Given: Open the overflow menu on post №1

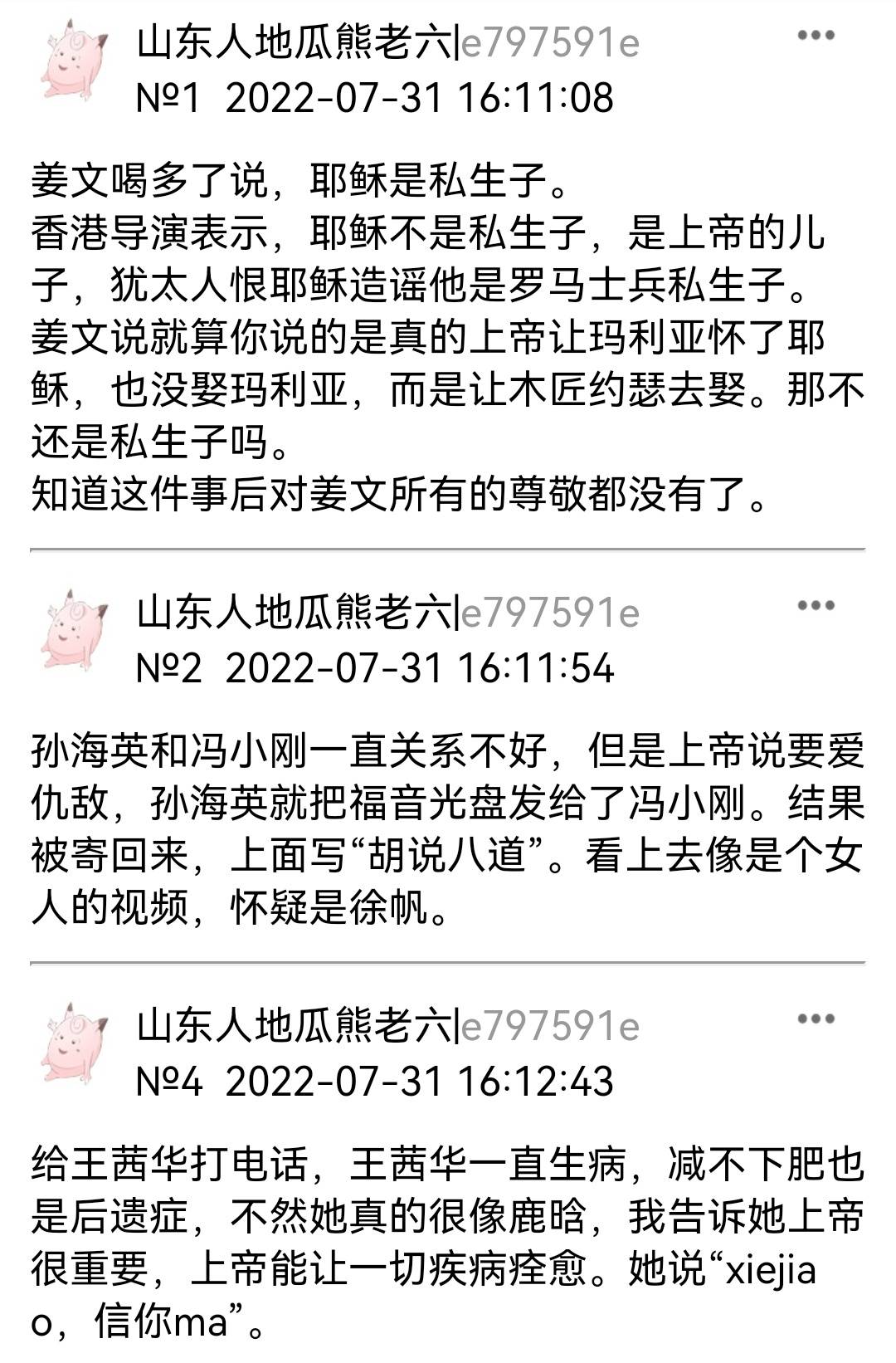Looking at the screenshot, I should (816, 36).
